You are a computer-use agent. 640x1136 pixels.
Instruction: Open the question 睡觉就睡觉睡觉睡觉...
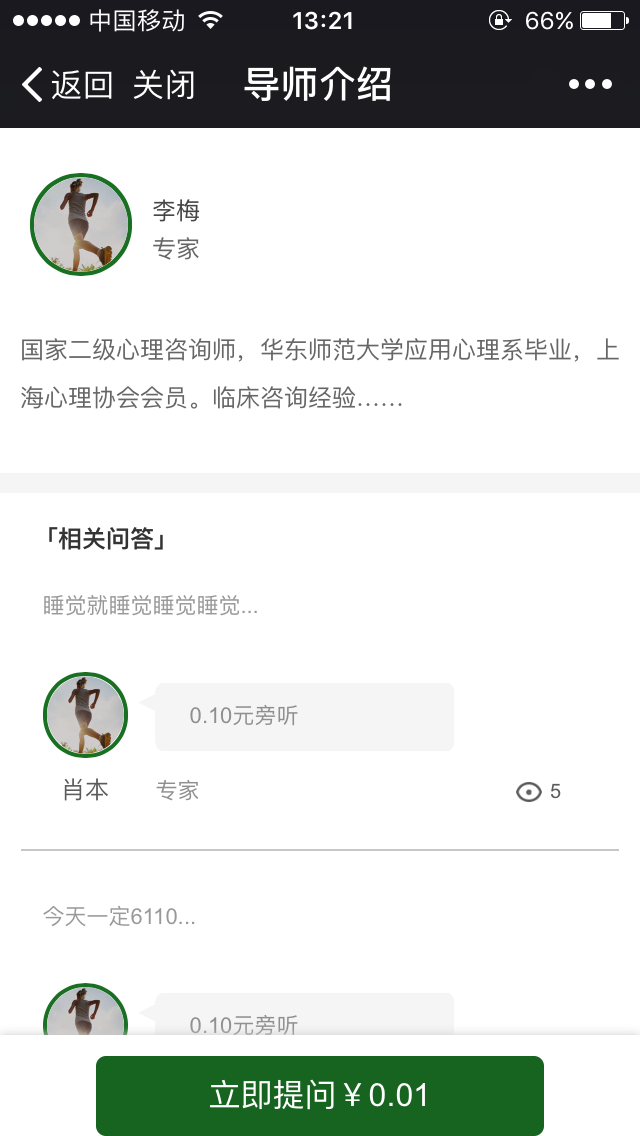coord(151,606)
